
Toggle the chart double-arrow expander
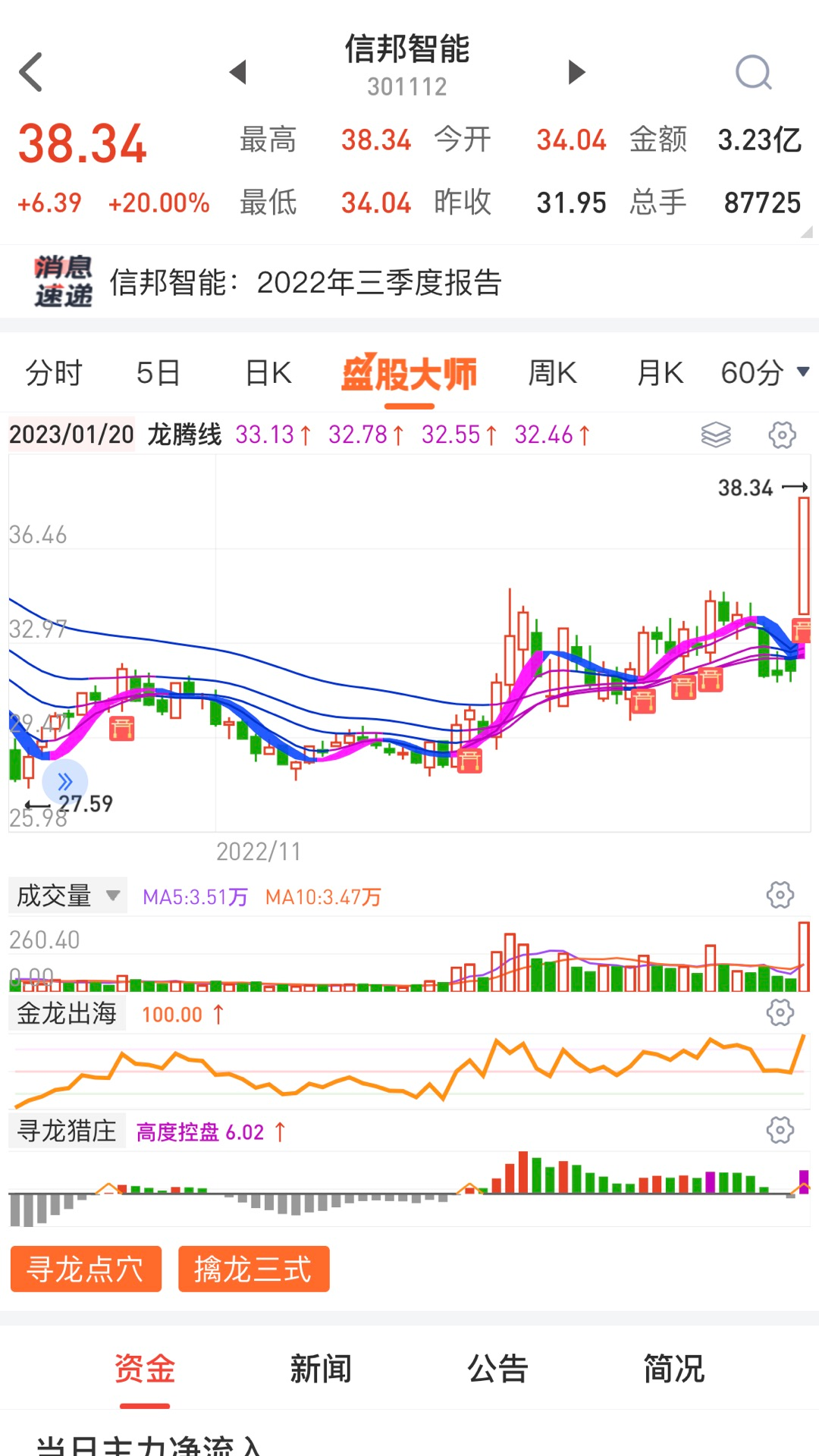[65, 782]
